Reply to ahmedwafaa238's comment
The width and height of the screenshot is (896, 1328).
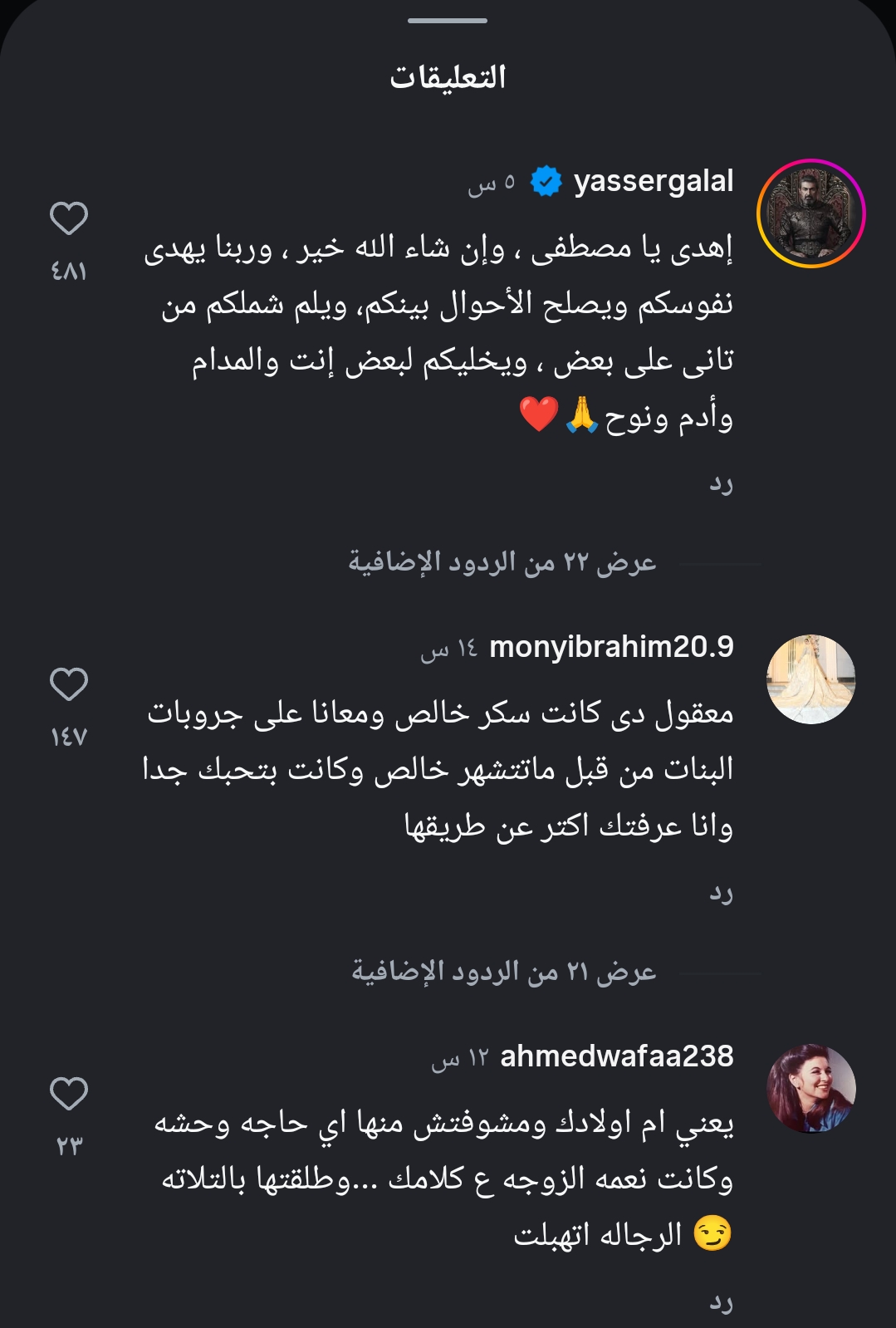(721, 1302)
